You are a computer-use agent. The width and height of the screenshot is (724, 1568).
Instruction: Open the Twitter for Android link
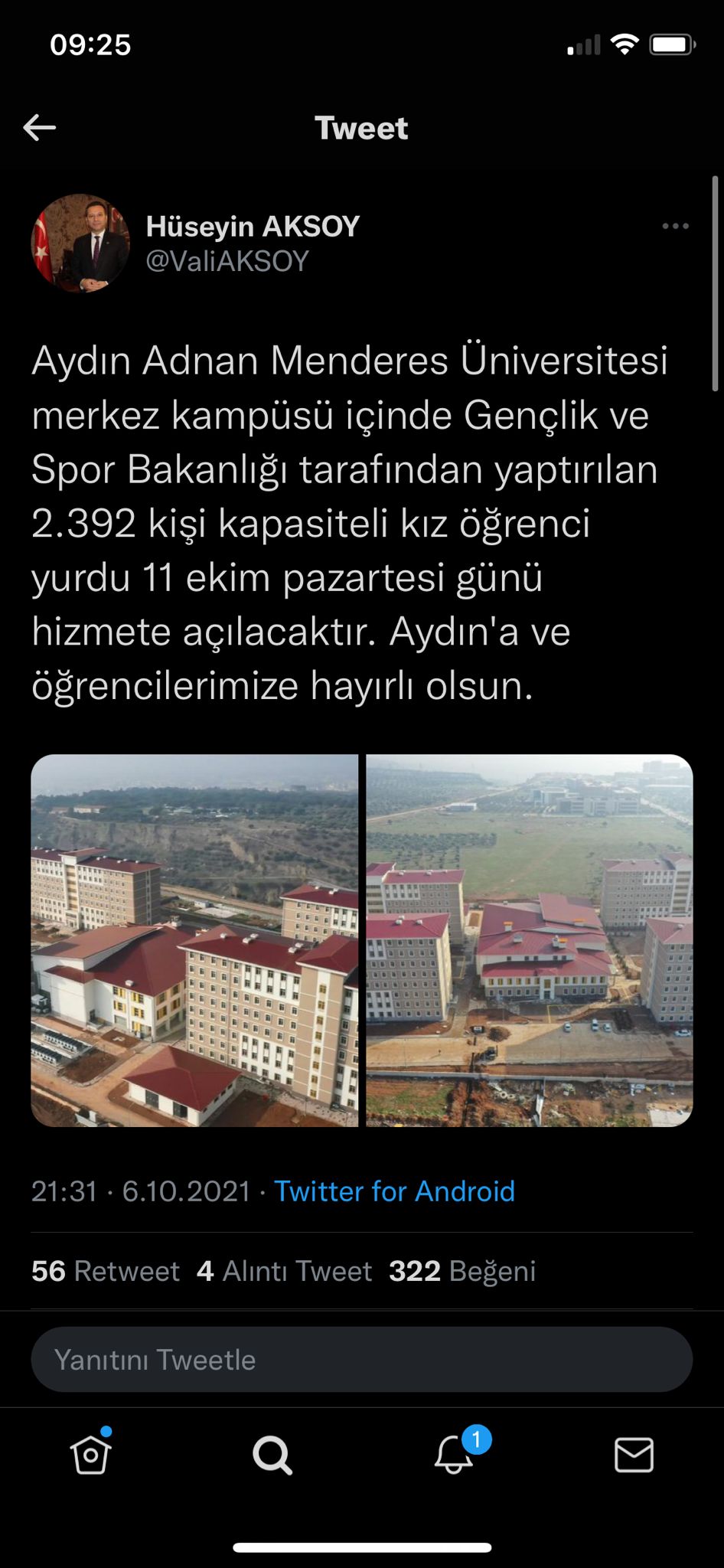[394, 1191]
